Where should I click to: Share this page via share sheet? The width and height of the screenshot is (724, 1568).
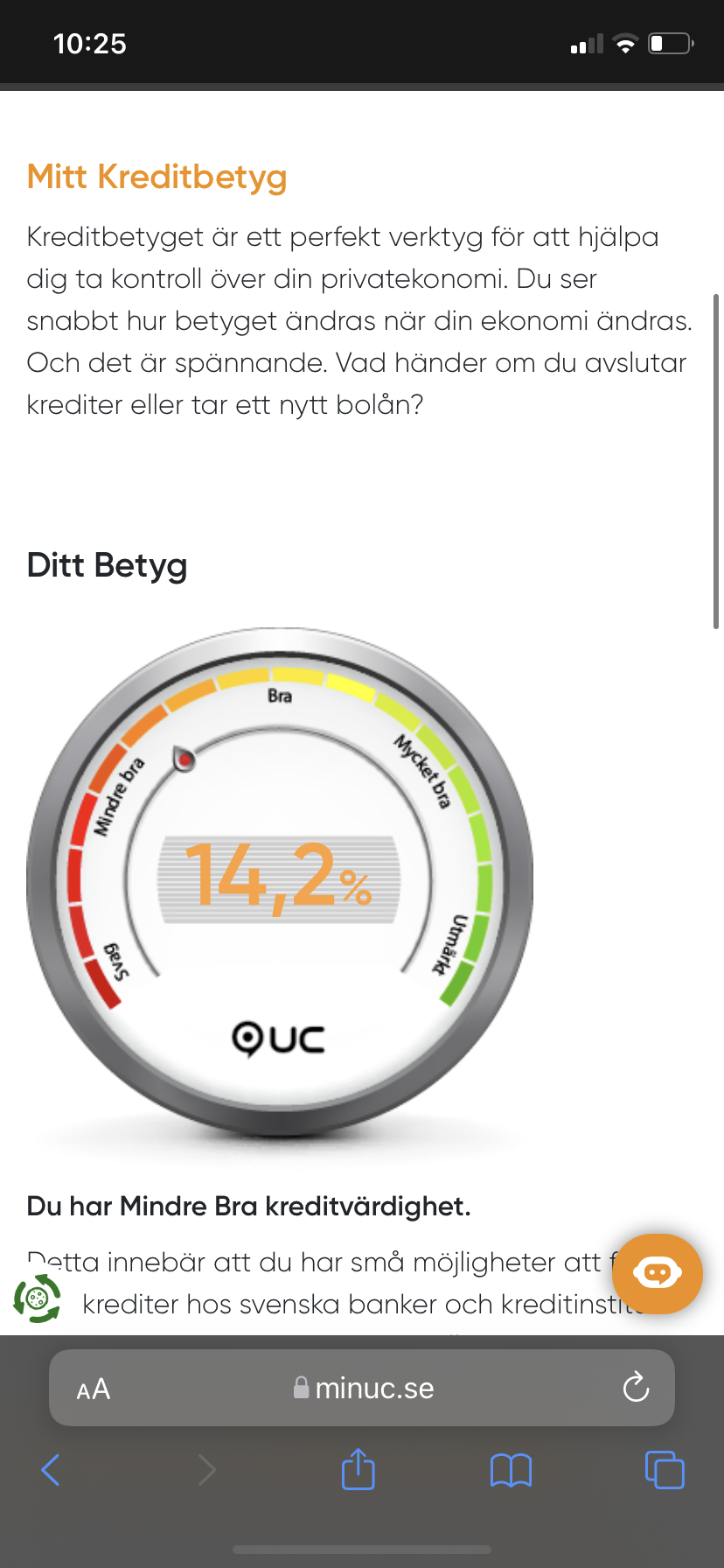point(358,1469)
